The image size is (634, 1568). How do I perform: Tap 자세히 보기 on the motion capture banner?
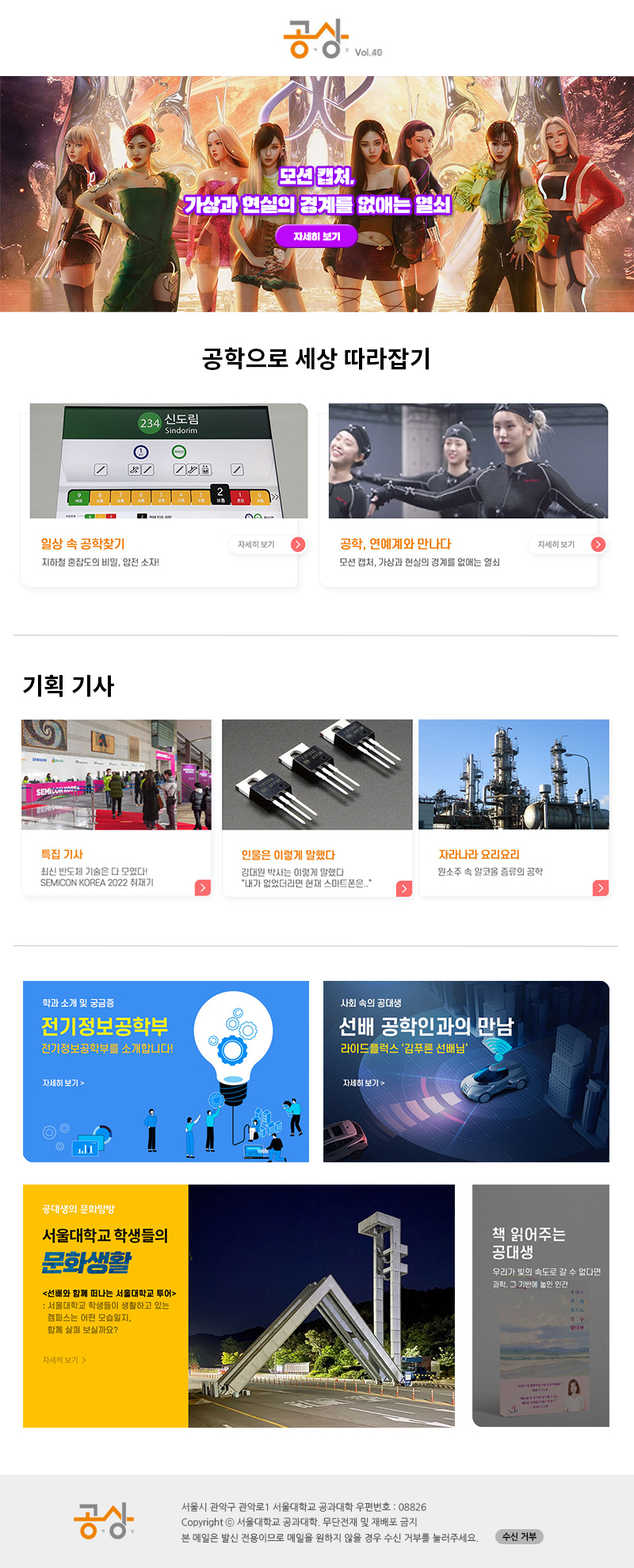pyautogui.click(x=316, y=236)
